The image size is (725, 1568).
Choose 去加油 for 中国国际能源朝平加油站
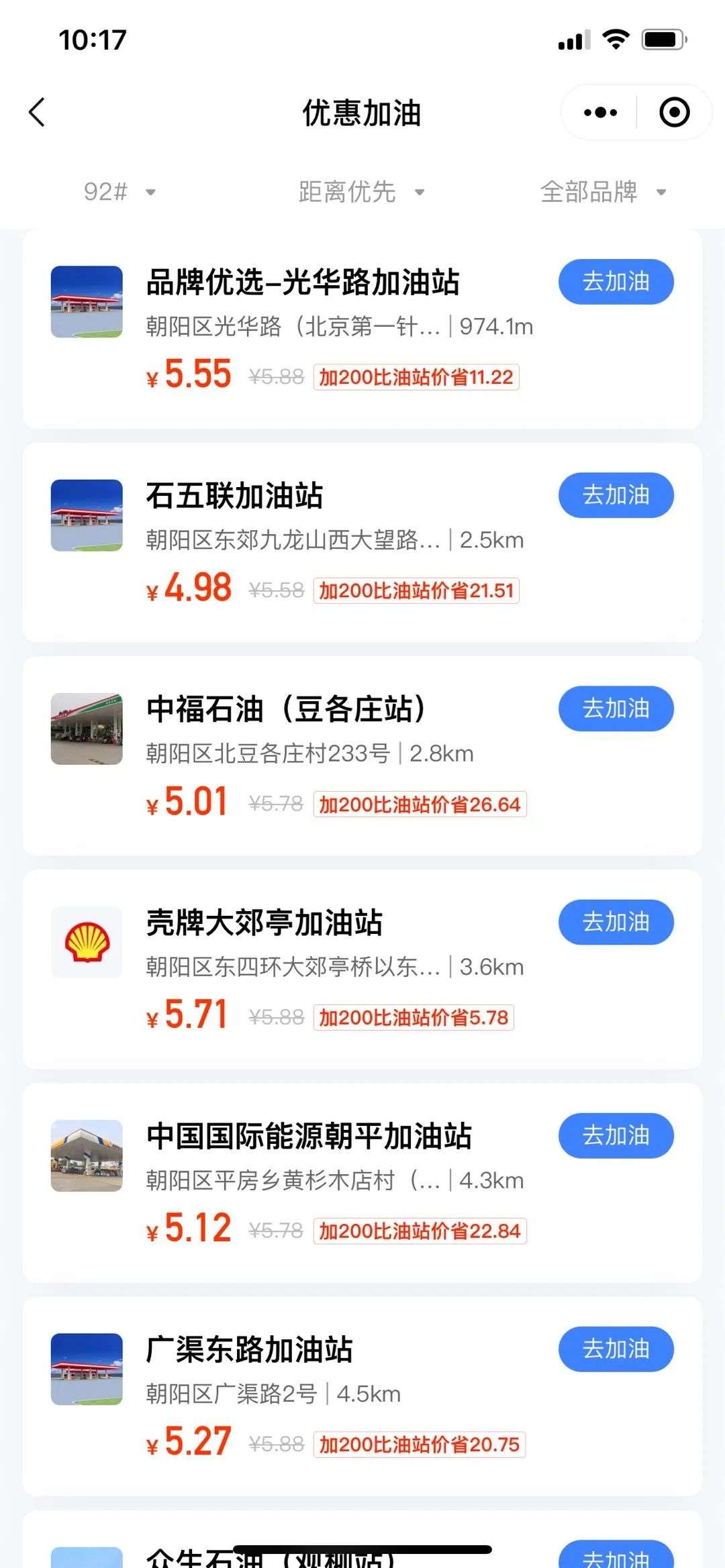tap(616, 1135)
